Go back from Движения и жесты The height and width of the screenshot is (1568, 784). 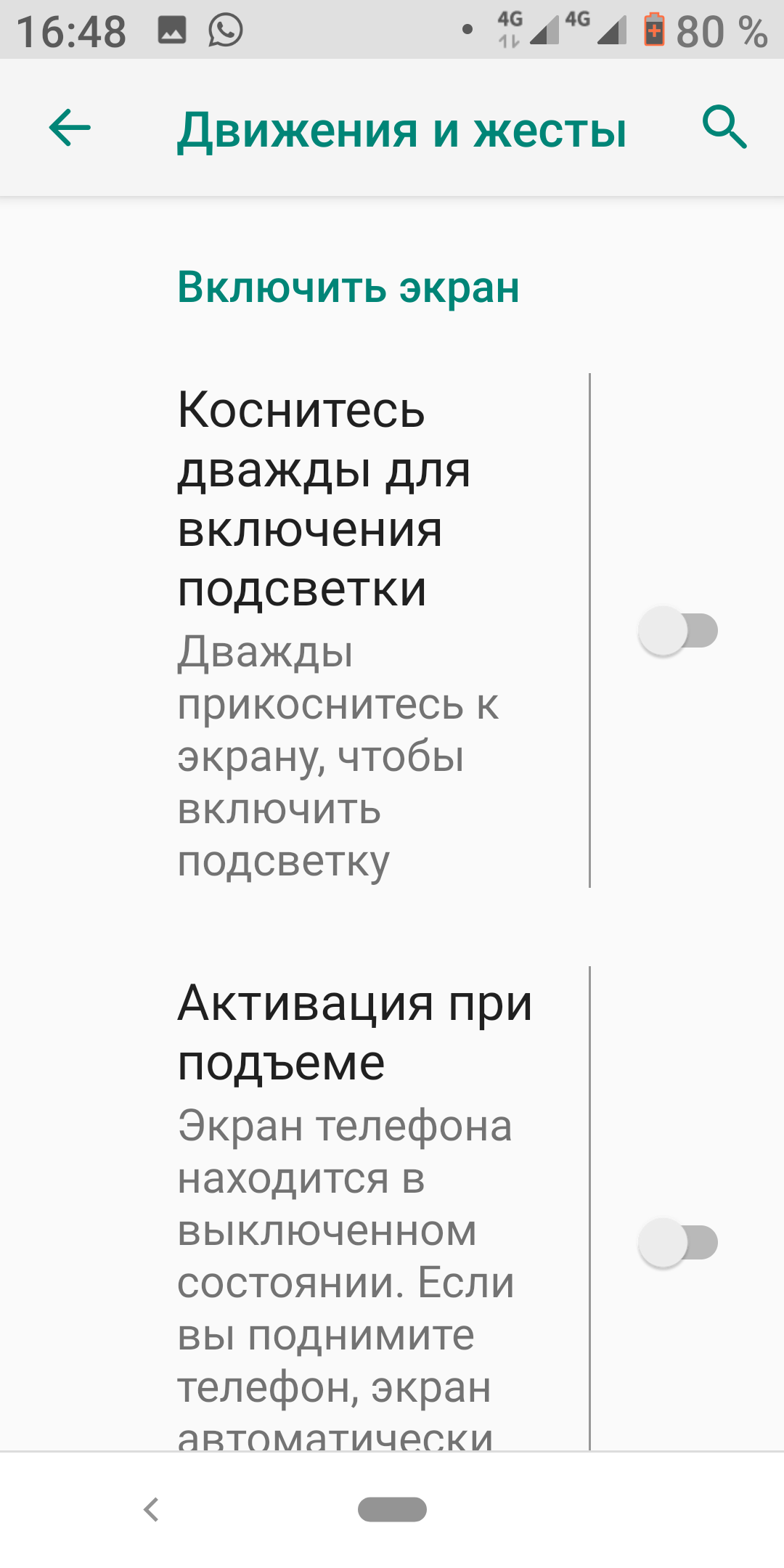(70, 128)
